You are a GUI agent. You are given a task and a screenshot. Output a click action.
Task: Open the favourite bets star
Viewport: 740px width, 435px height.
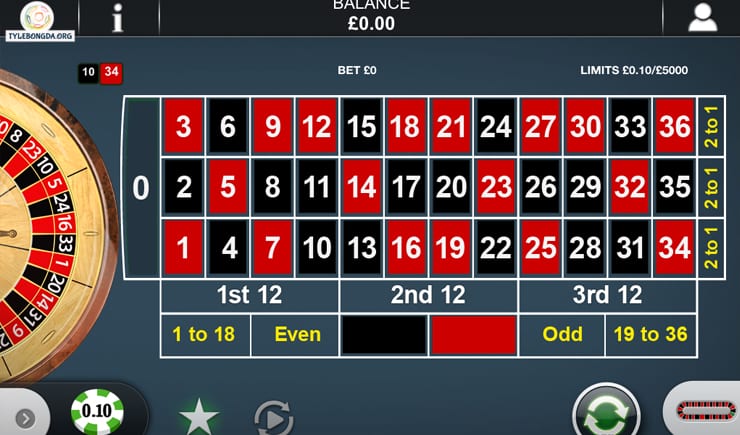pos(198,417)
